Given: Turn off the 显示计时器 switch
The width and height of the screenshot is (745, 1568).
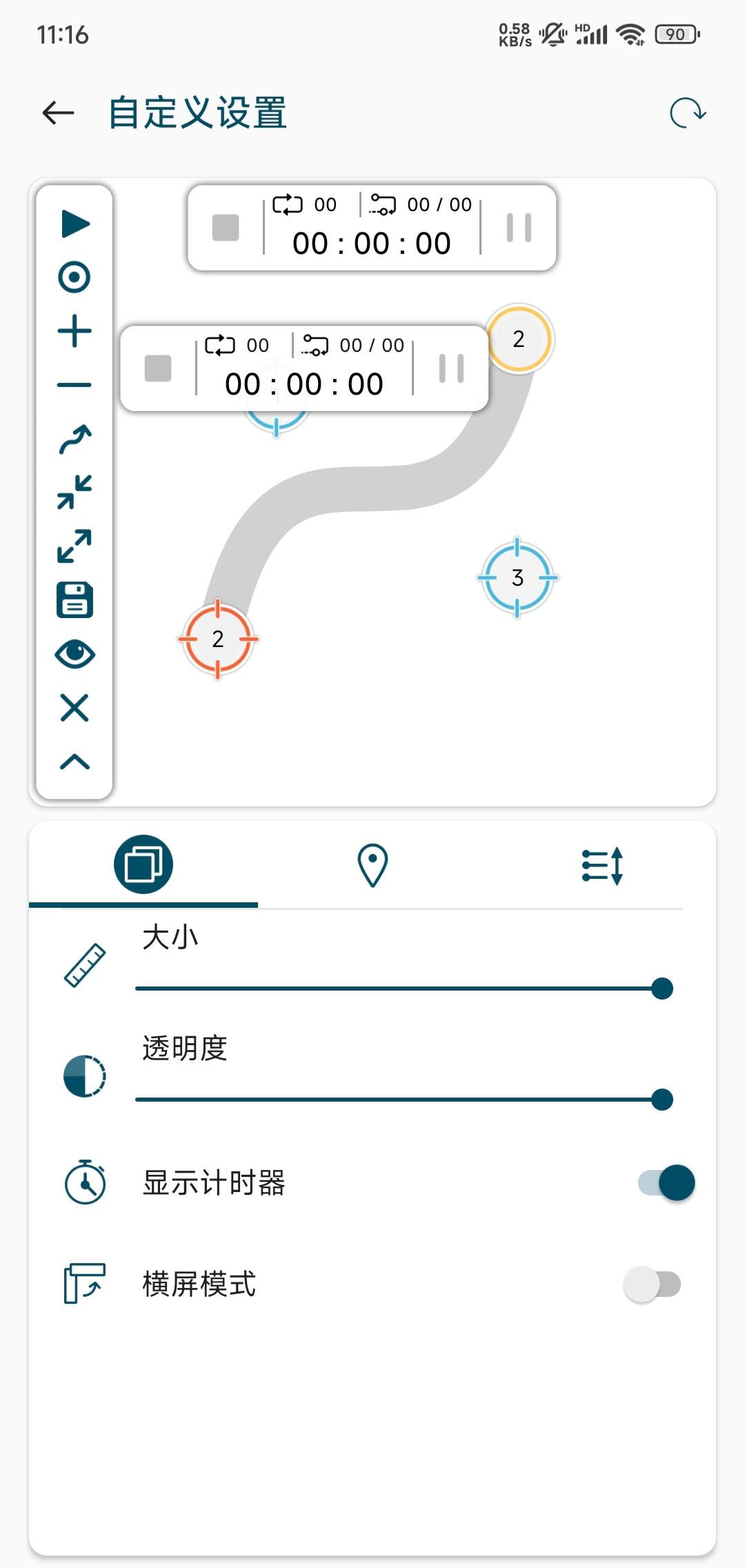Looking at the screenshot, I should [666, 1183].
